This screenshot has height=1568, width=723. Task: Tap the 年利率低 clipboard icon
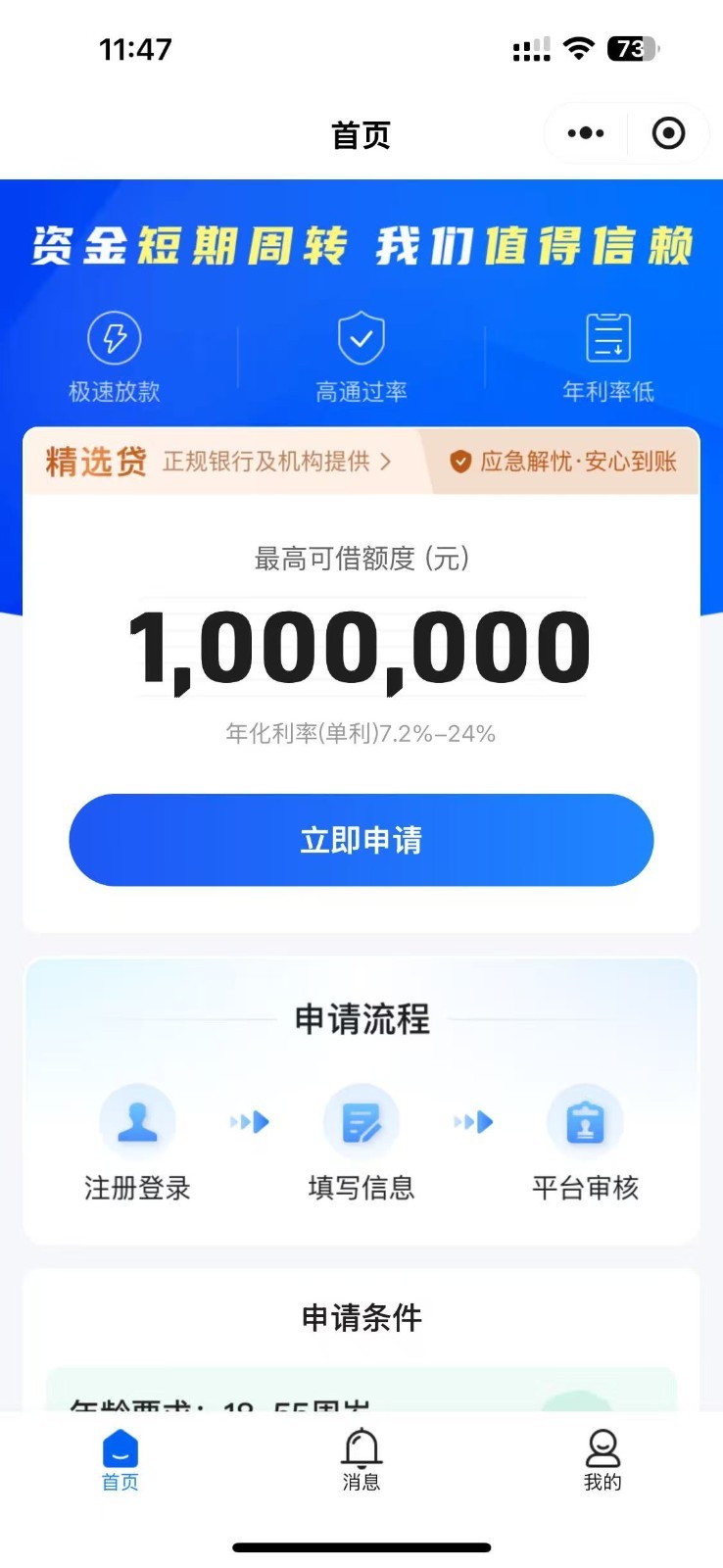[x=607, y=339]
